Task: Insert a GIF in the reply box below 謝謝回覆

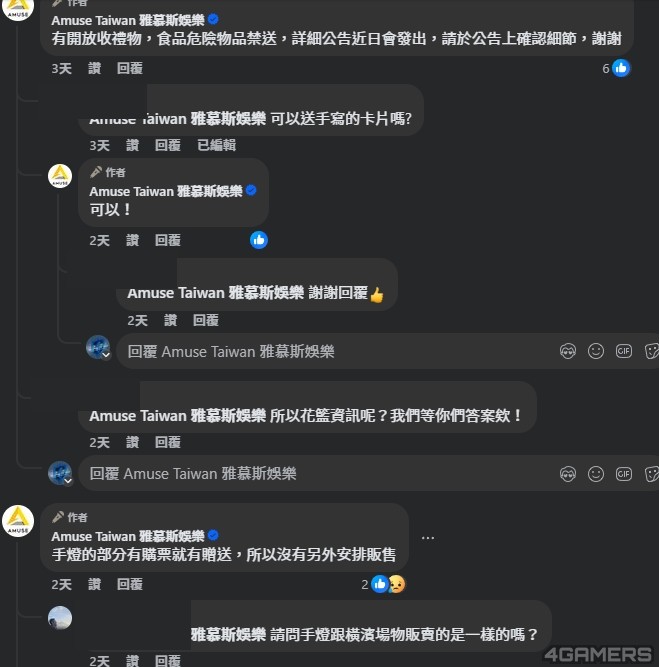Action: point(624,351)
